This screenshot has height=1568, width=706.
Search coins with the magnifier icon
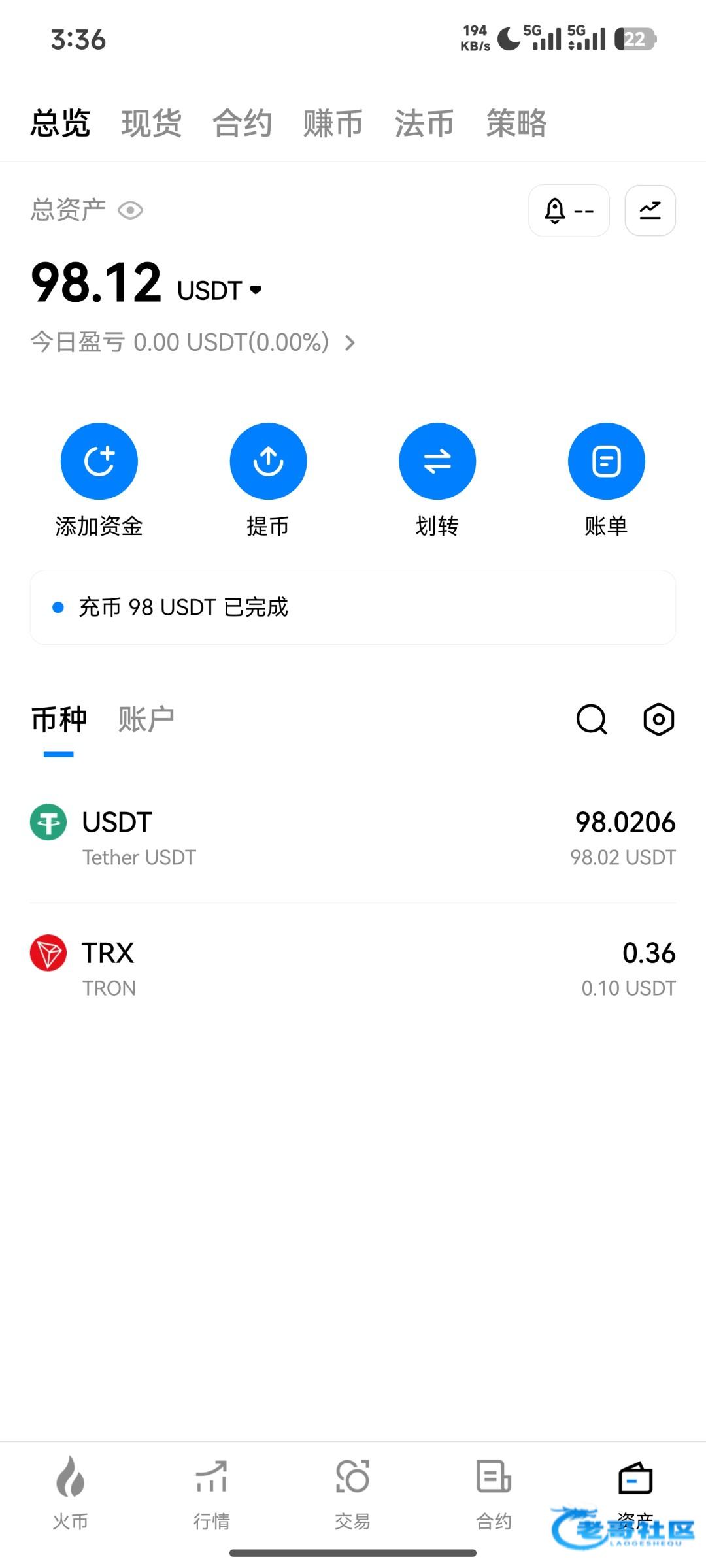click(x=592, y=720)
